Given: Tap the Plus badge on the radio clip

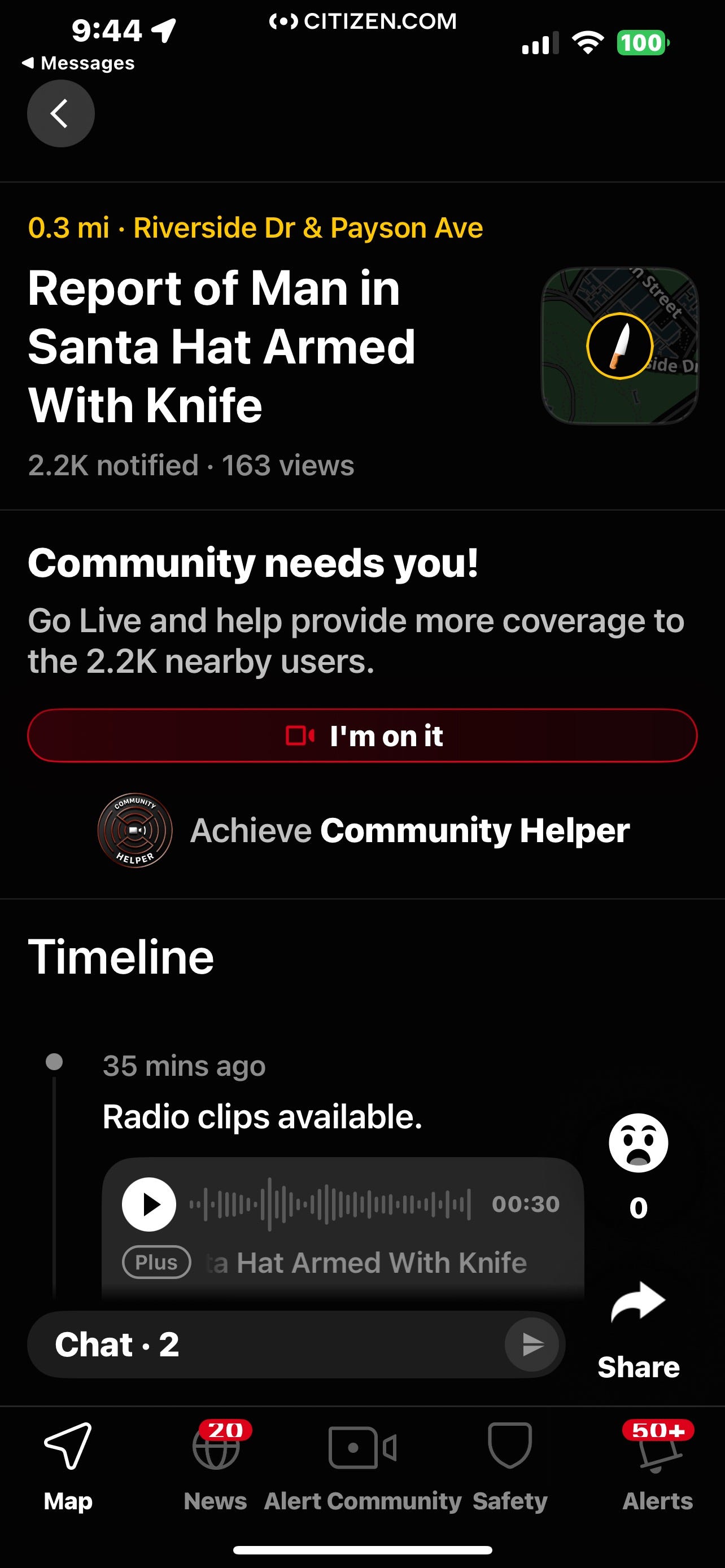Looking at the screenshot, I should pyautogui.click(x=156, y=1263).
